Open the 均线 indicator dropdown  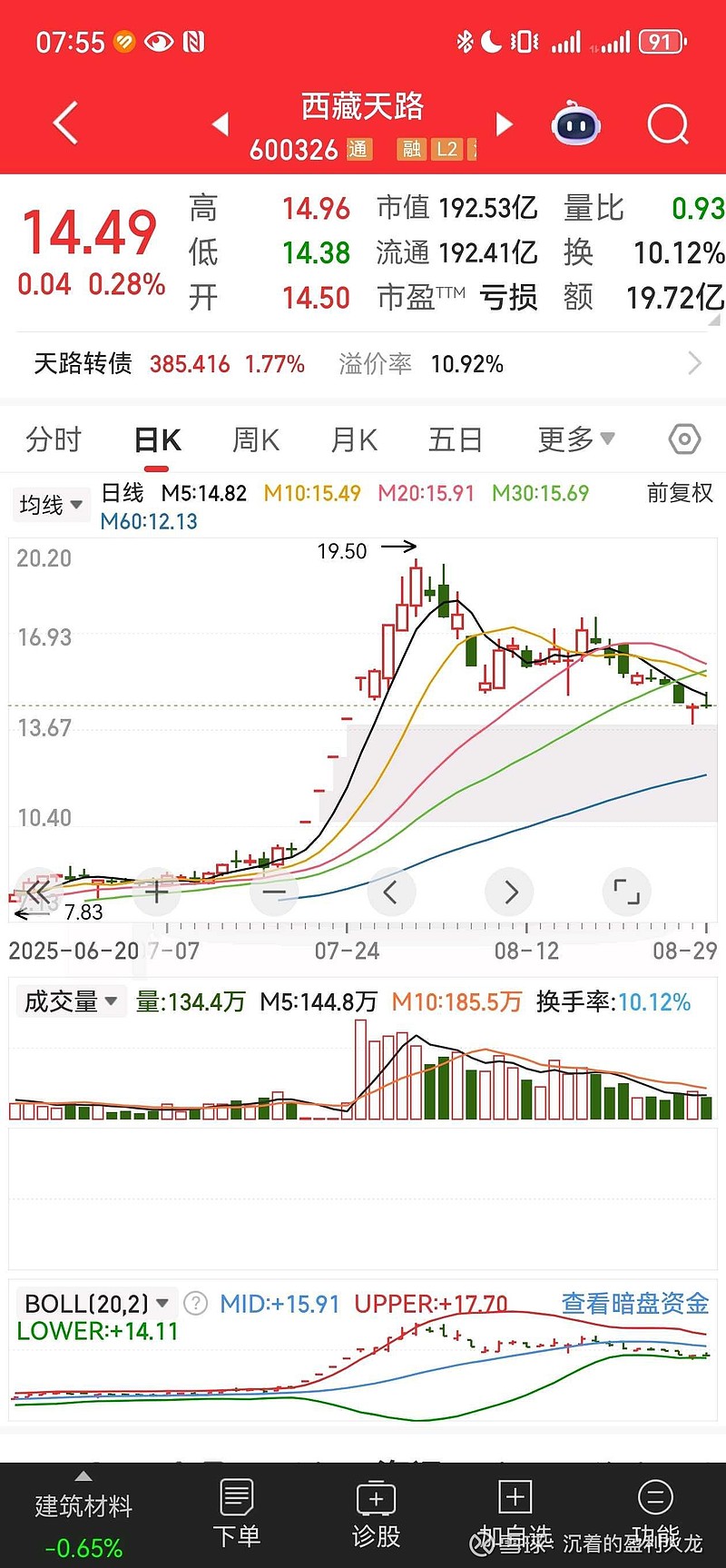click(51, 505)
